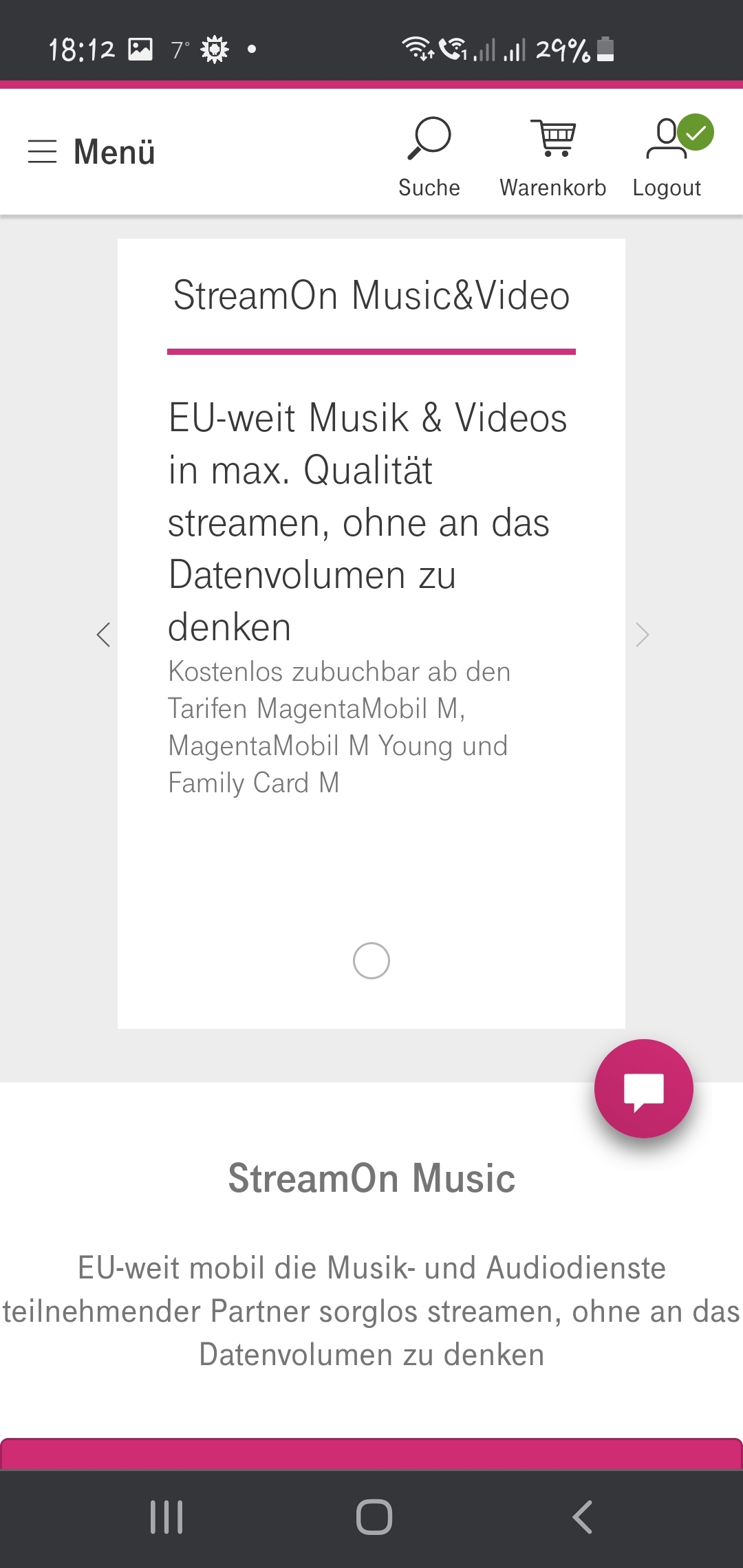Tap the magenta button at the bottom
Screen dimensions: 743x1568
pyautogui.click(x=371, y=1453)
